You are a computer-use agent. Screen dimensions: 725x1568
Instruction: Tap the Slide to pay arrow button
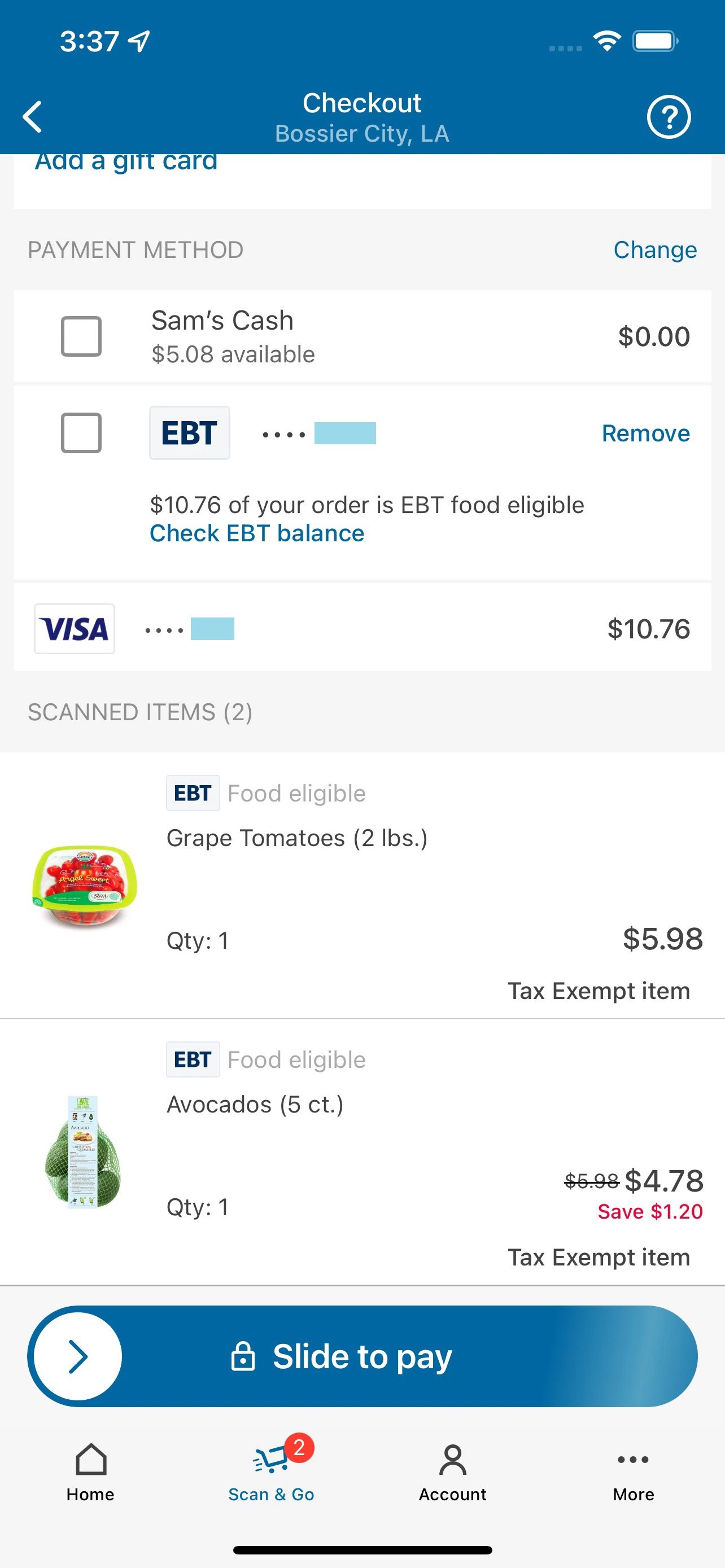[77, 1356]
